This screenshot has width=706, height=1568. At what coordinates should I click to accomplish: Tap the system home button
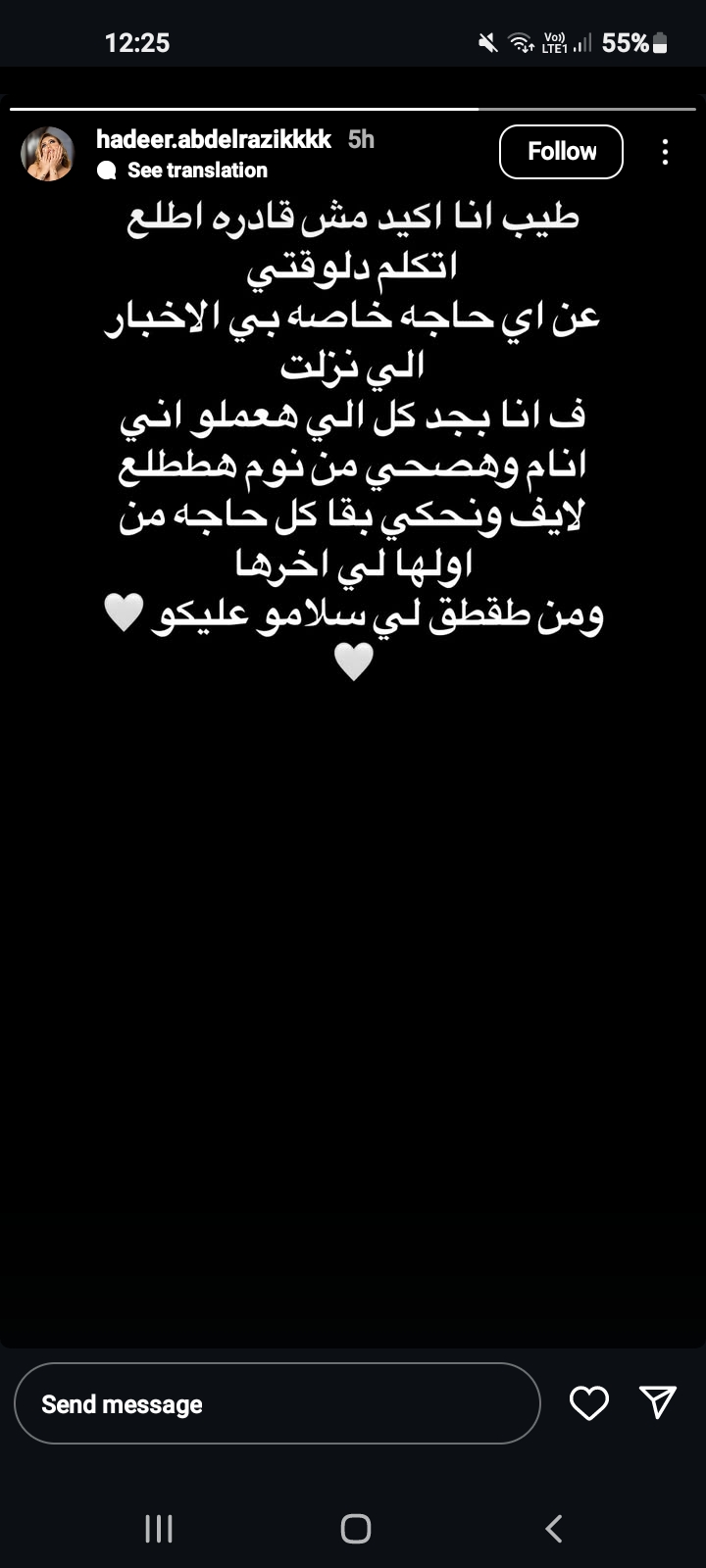(x=355, y=1528)
